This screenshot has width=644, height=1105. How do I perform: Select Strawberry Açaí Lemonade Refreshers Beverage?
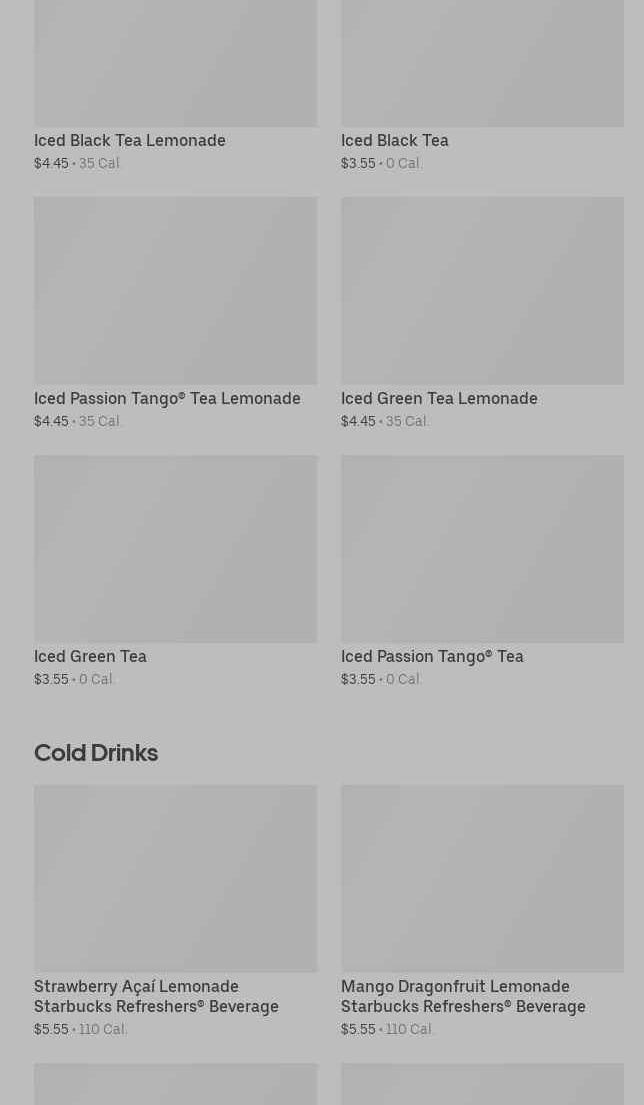(x=175, y=911)
